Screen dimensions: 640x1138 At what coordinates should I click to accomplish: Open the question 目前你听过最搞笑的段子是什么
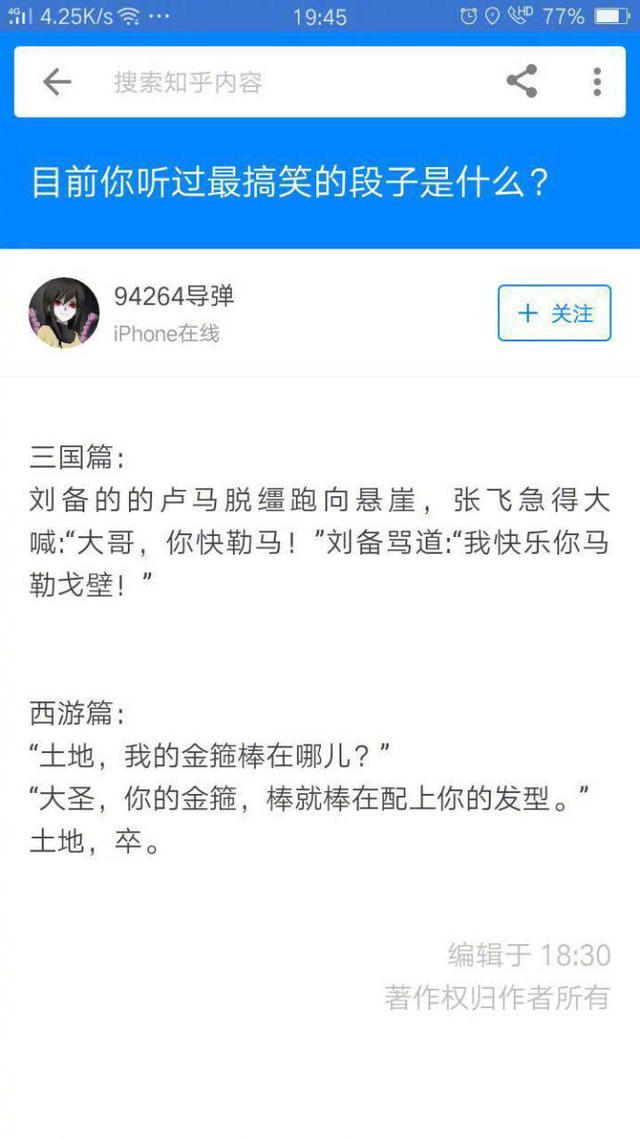tap(290, 183)
